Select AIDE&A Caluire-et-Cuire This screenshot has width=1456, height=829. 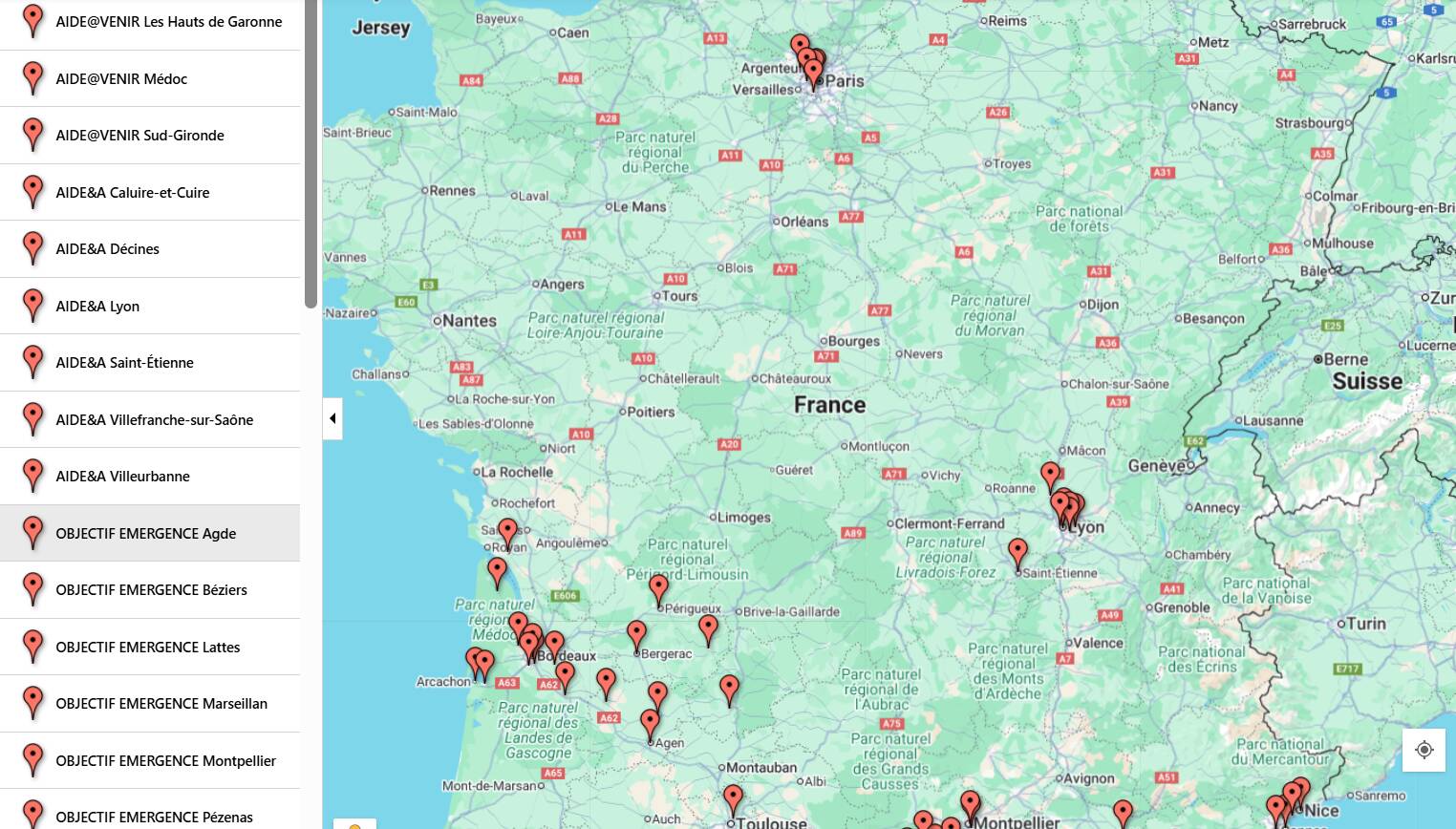132,193
